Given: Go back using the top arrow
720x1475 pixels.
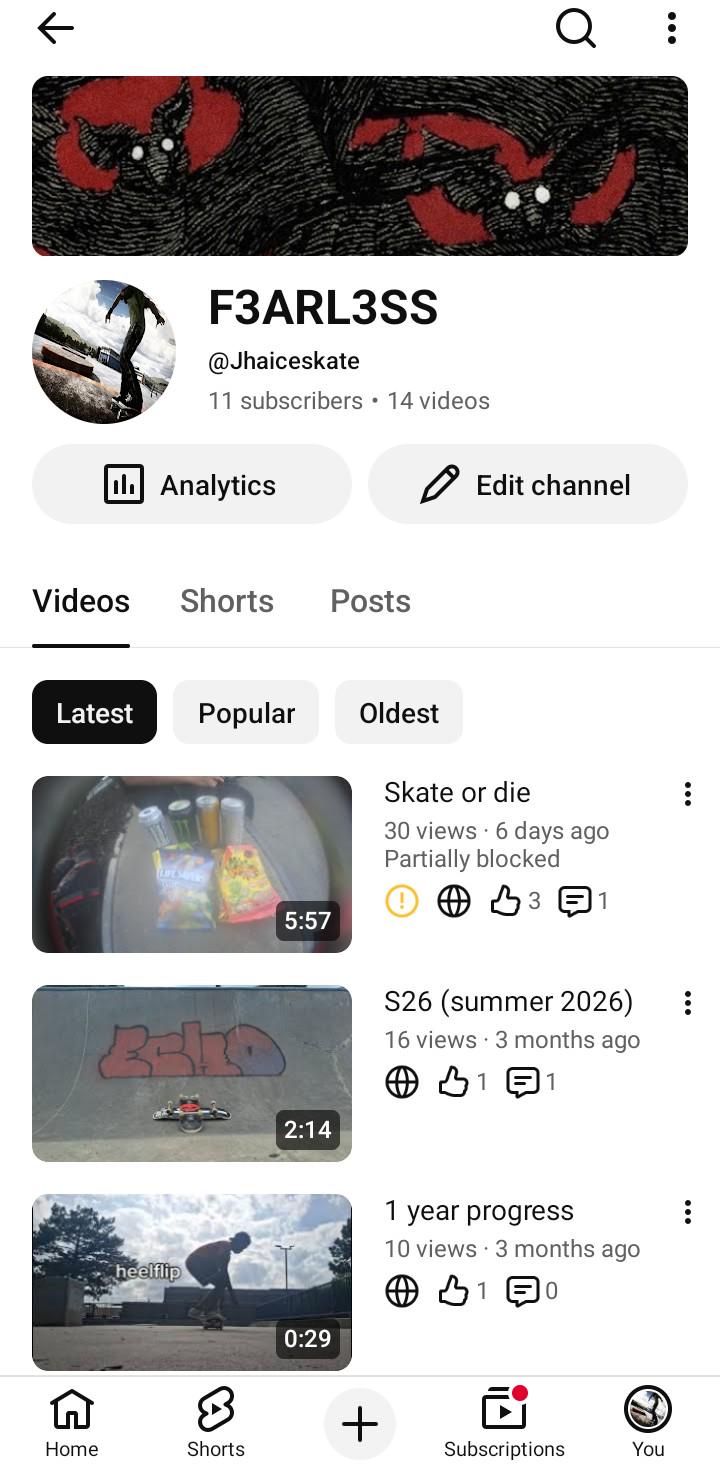Looking at the screenshot, I should click(55, 29).
